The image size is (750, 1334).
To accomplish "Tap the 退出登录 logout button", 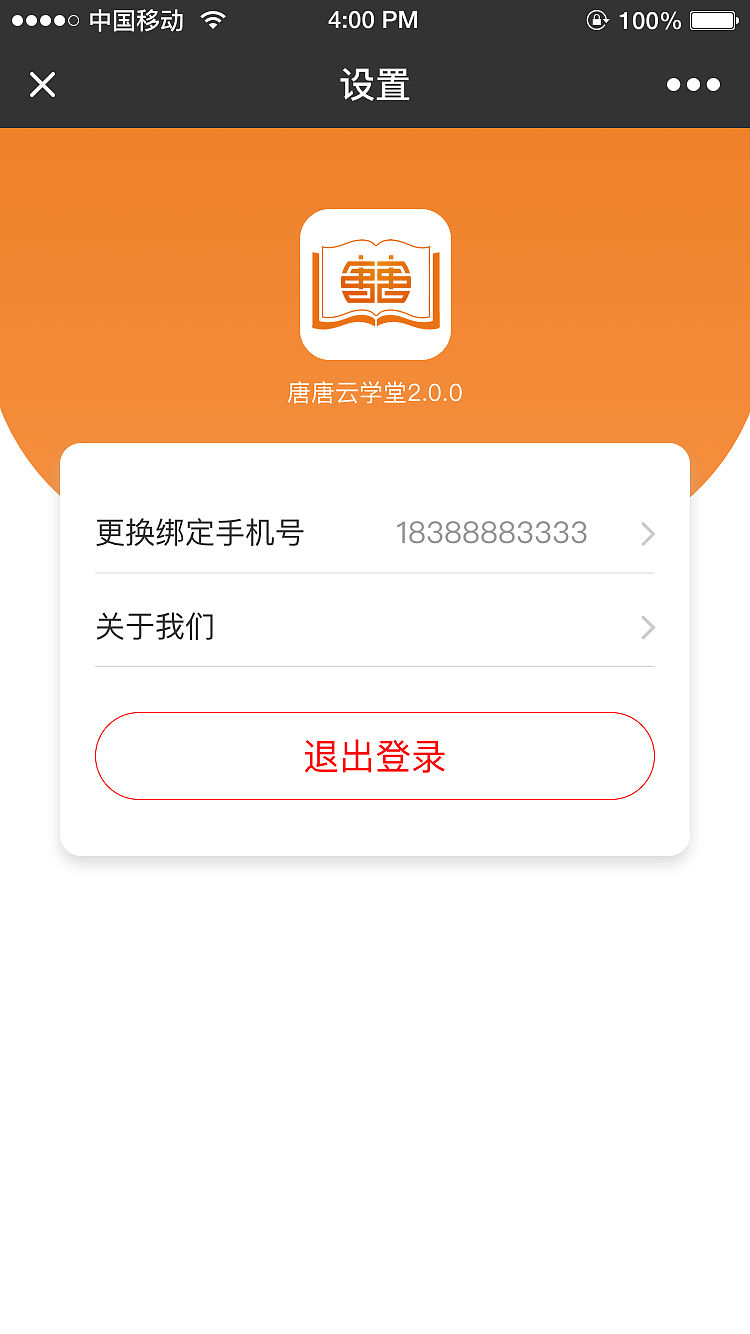I will [375, 756].
